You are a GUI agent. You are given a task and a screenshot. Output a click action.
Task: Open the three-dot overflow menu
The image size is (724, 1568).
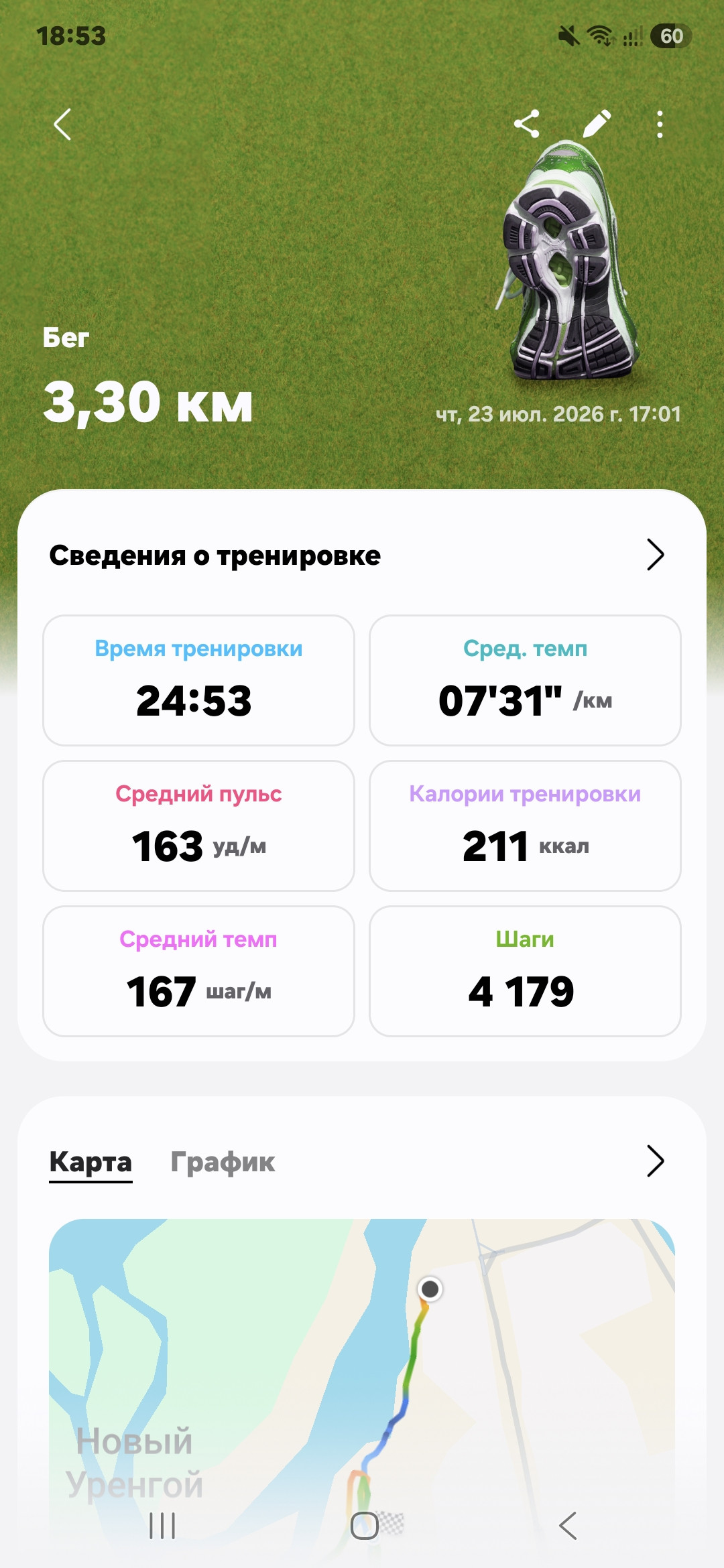(x=660, y=125)
